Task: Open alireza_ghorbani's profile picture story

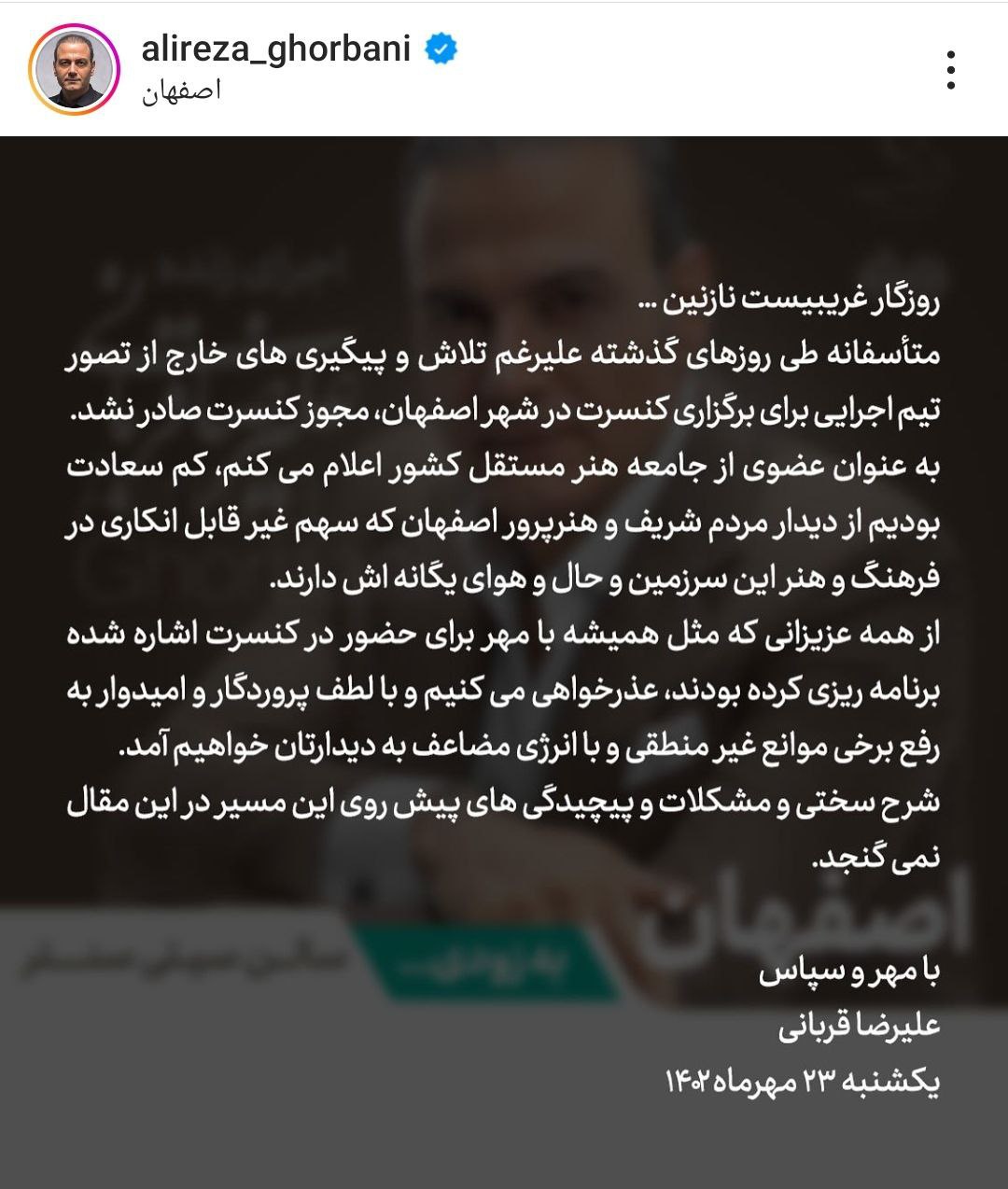Action: point(74,69)
